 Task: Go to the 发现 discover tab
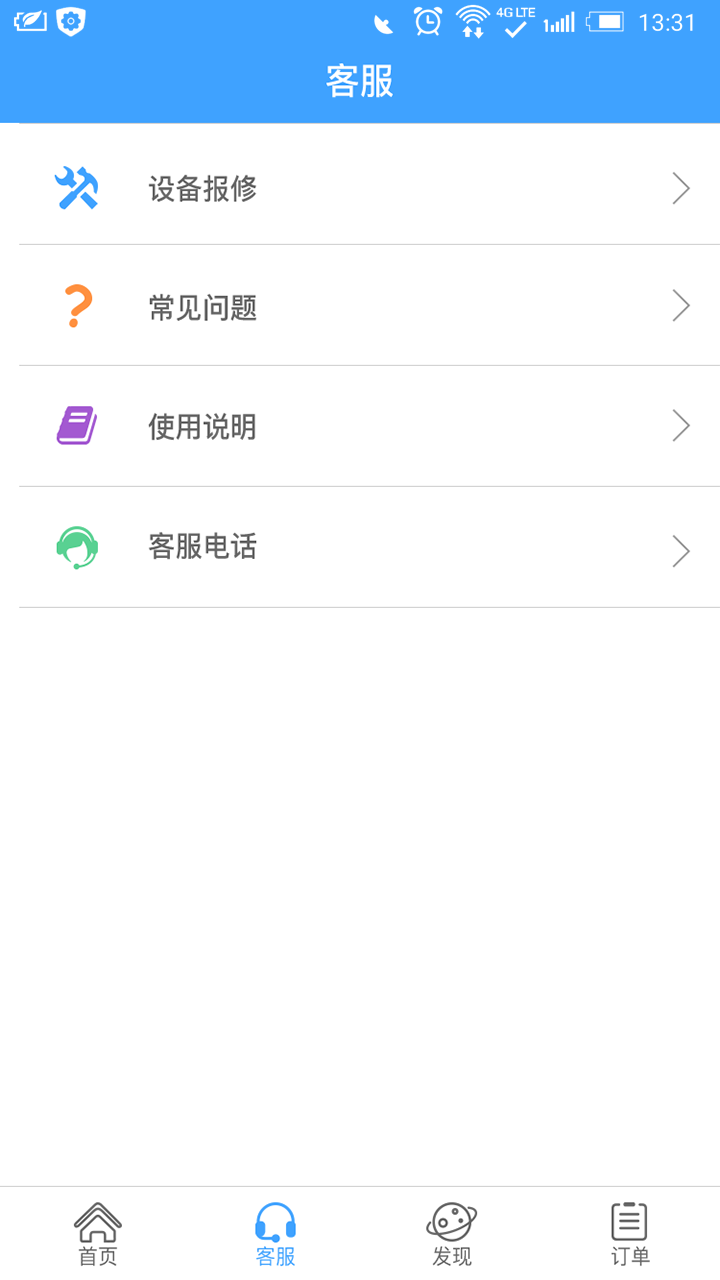pyautogui.click(x=452, y=1235)
